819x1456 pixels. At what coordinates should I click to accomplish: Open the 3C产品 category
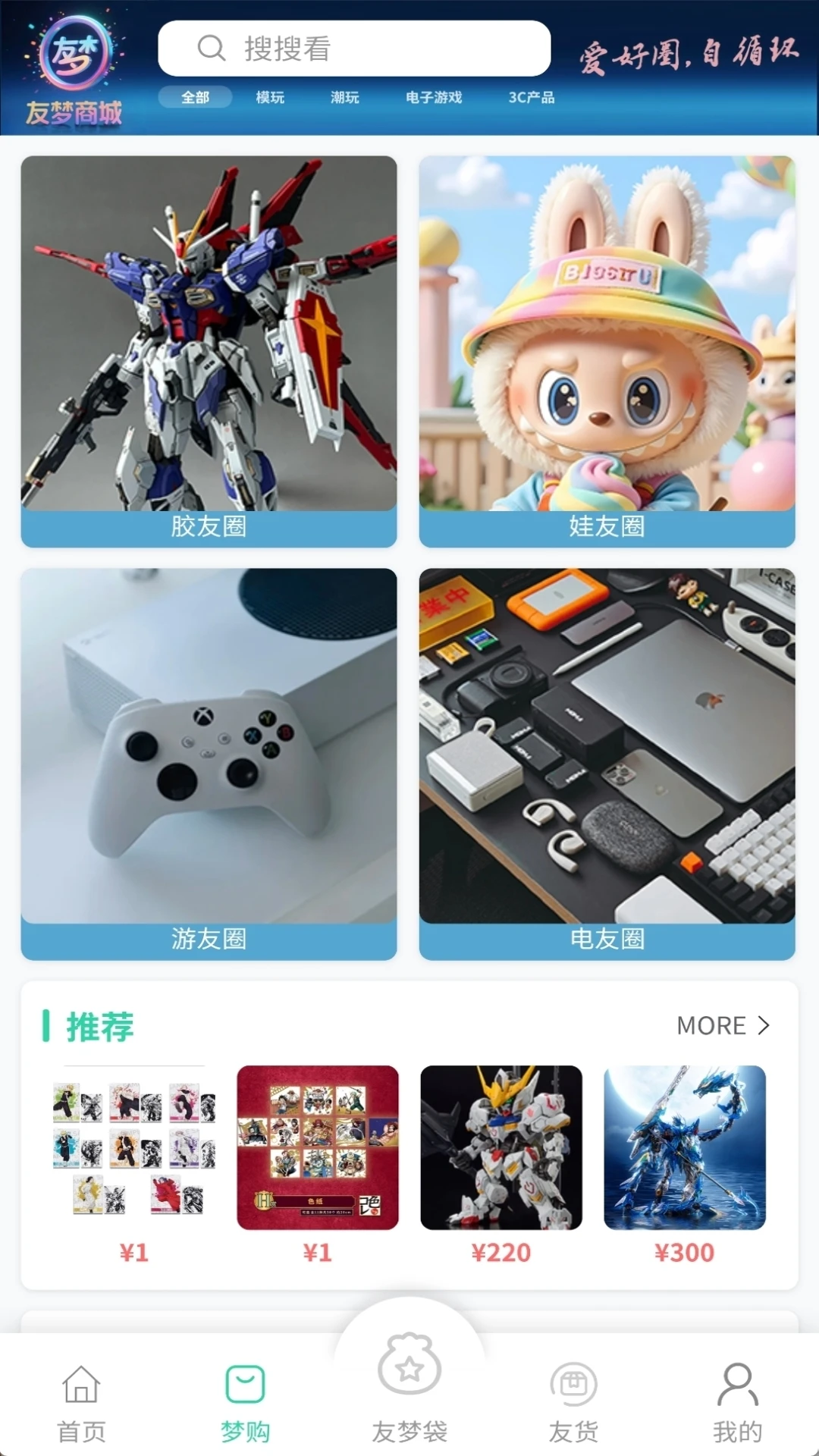532,97
